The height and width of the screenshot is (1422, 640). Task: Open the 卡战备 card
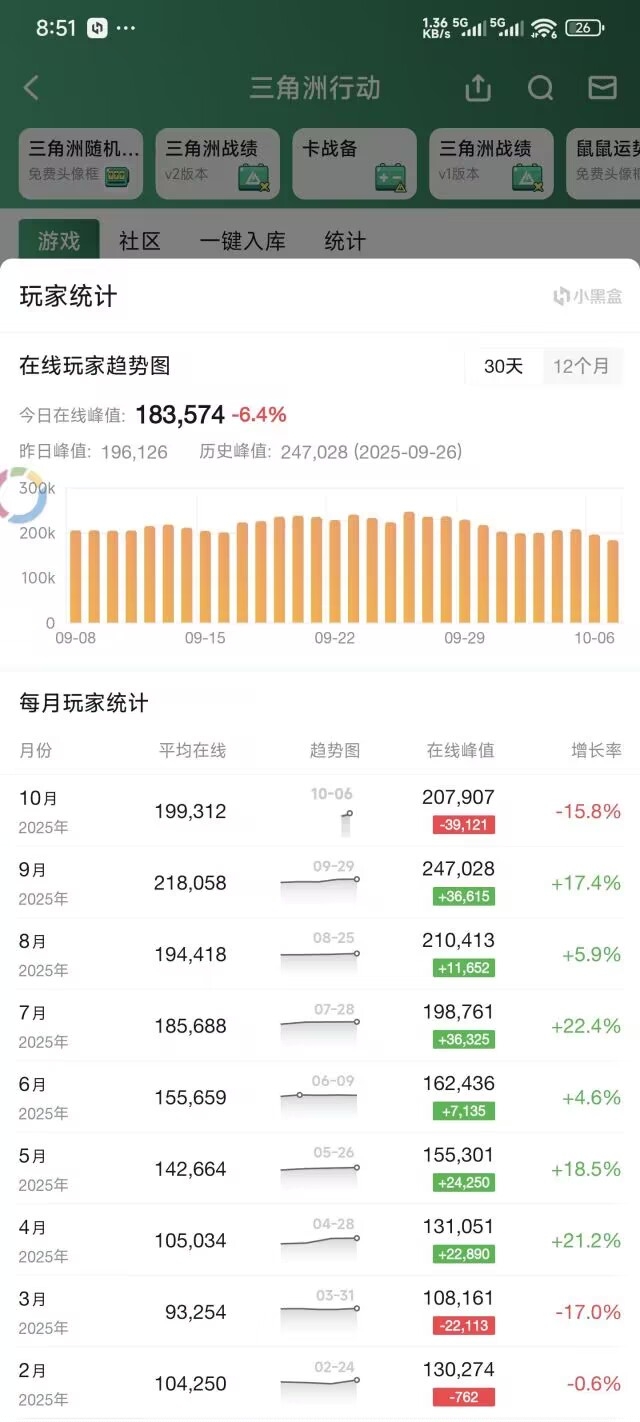coord(354,162)
